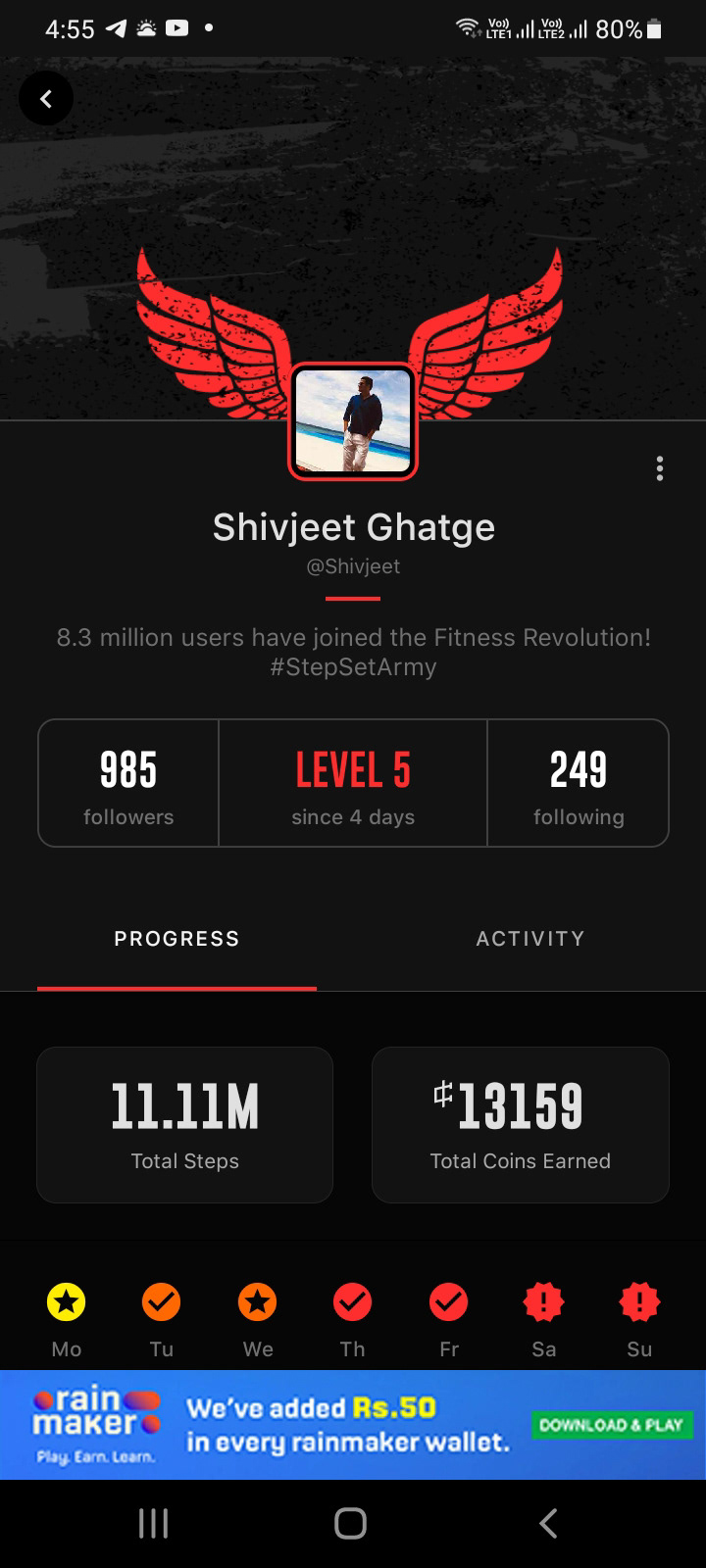Screen dimensions: 706x1568
Task: Select Sunday's alert badge
Action: [x=639, y=1302]
